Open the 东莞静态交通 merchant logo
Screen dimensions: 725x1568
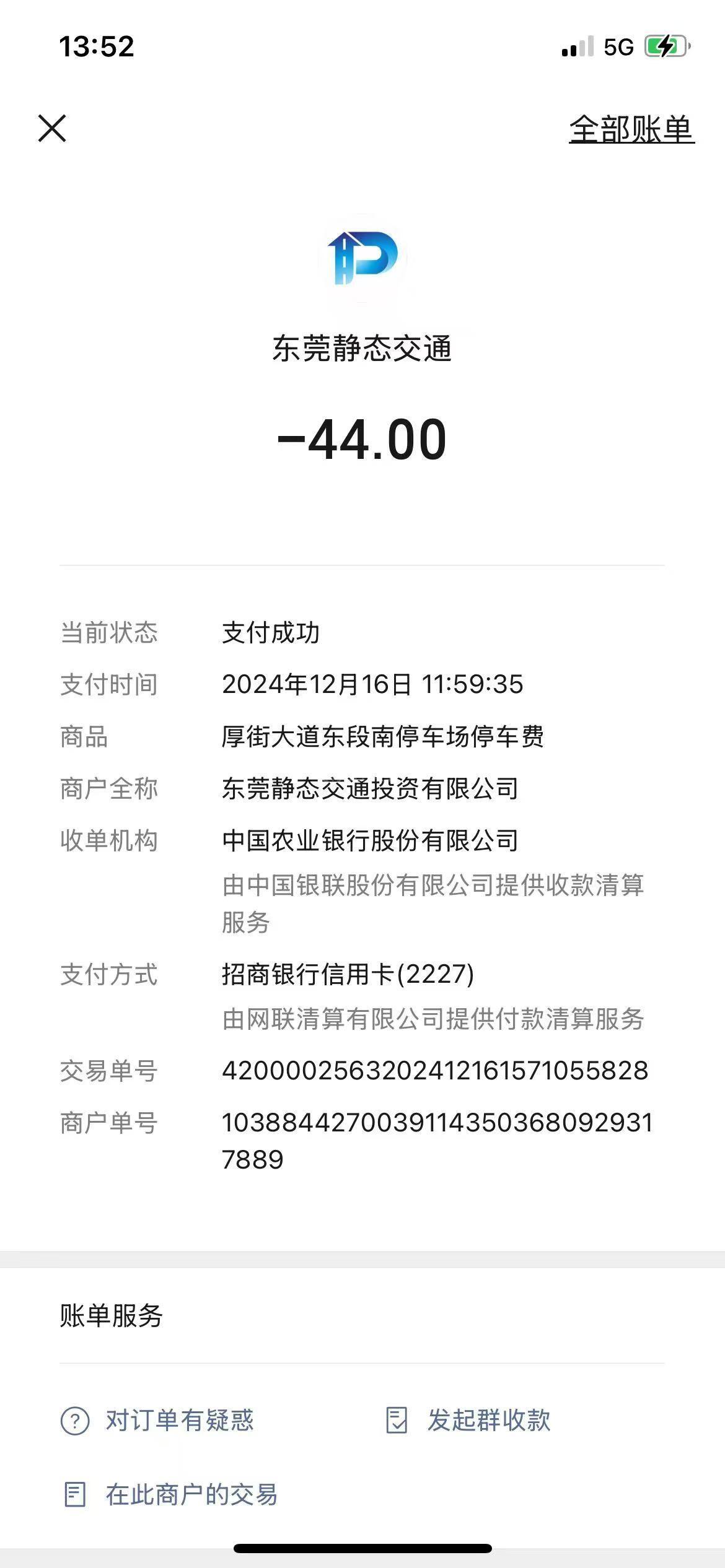[362, 258]
